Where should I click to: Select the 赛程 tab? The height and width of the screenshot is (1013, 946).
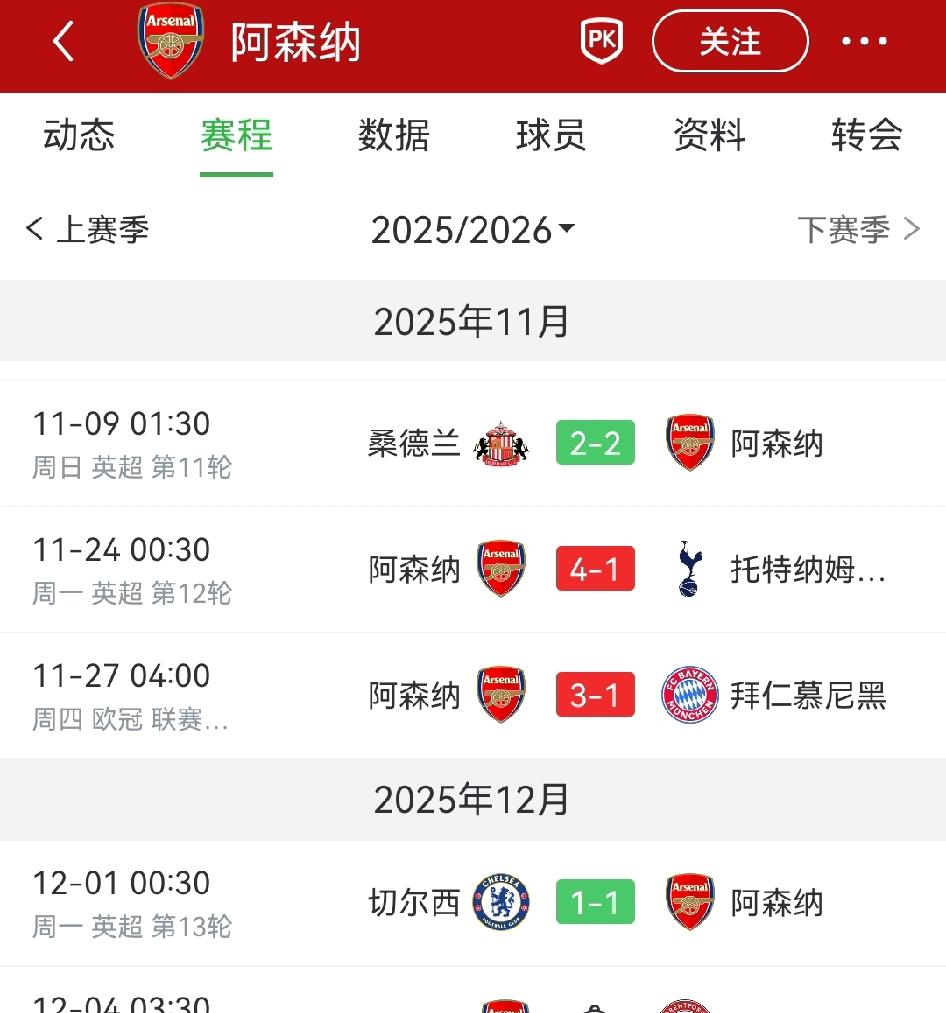pyautogui.click(x=236, y=135)
